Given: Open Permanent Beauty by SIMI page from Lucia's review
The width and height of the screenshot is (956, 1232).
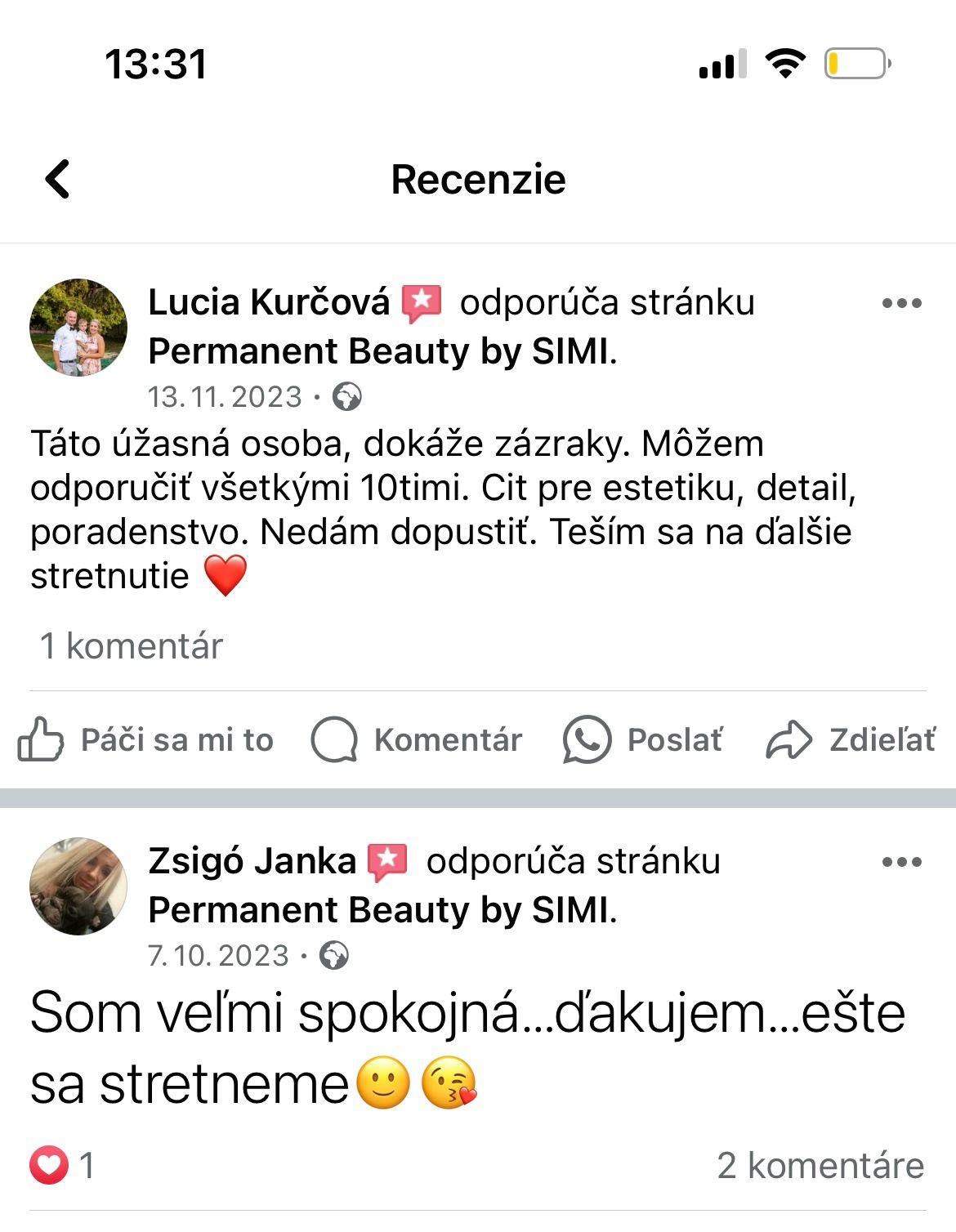Looking at the screenshot, I should tap(379, 351).
